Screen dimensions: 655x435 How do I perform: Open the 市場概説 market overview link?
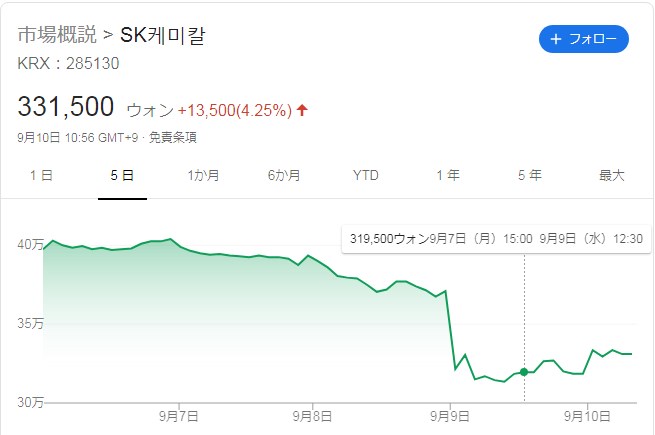[55, 37]
